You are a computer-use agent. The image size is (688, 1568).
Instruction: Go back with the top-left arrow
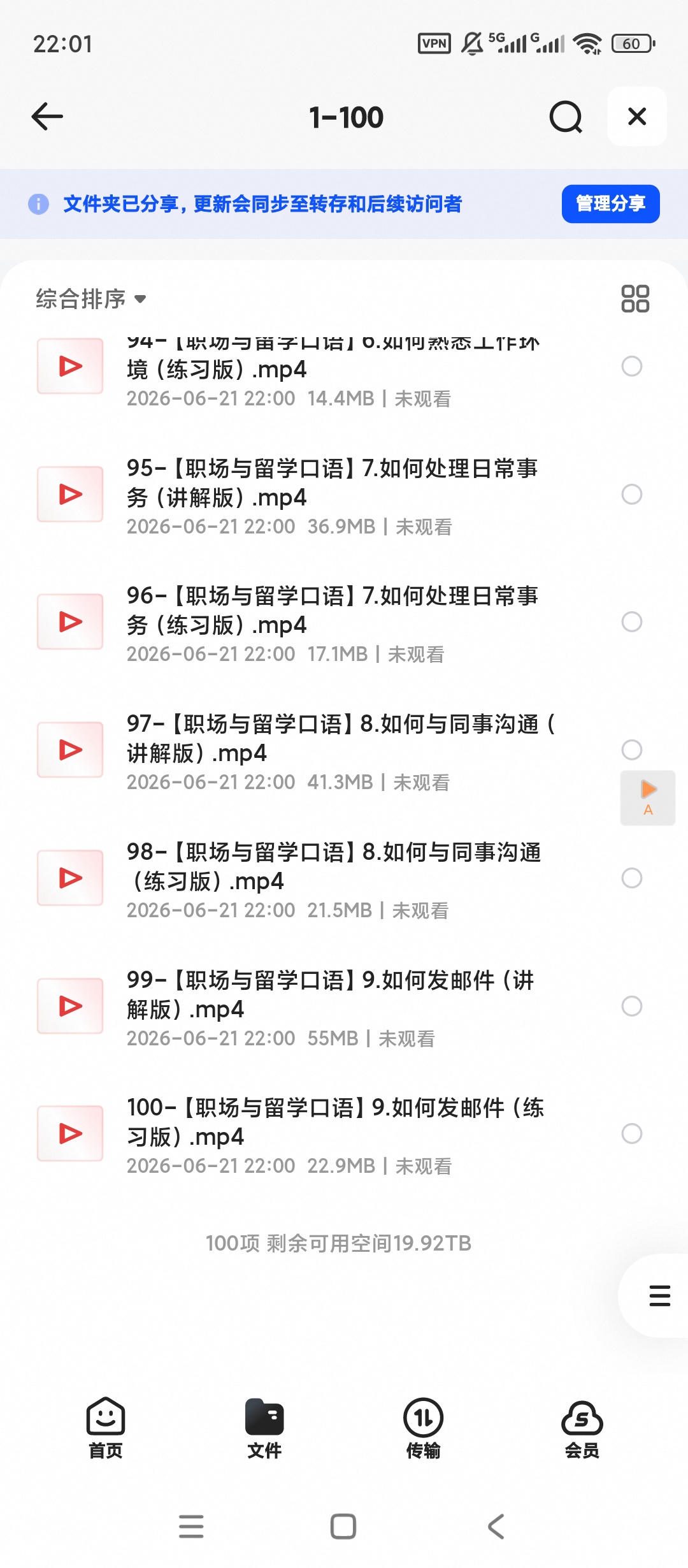click(x=47, y=117)
